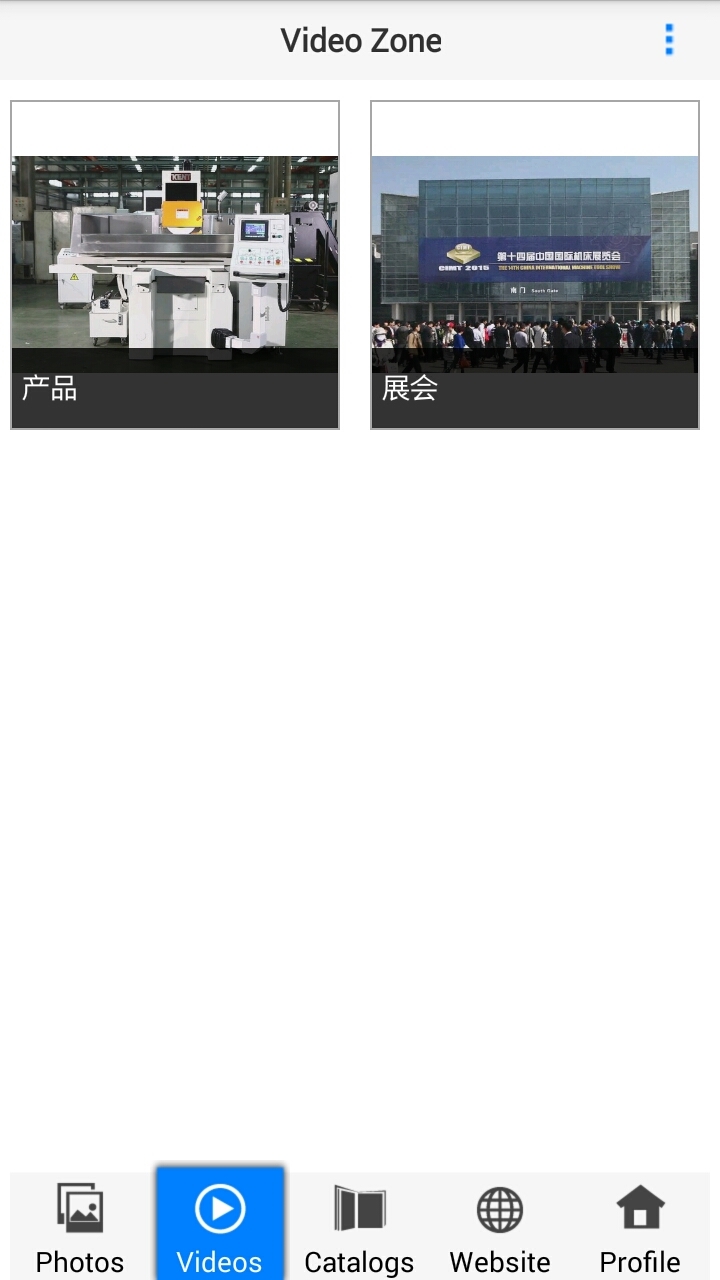This screenshot has width=720, height=1280.
Task: Open the 展会 video category
Action: coord(535,266)
